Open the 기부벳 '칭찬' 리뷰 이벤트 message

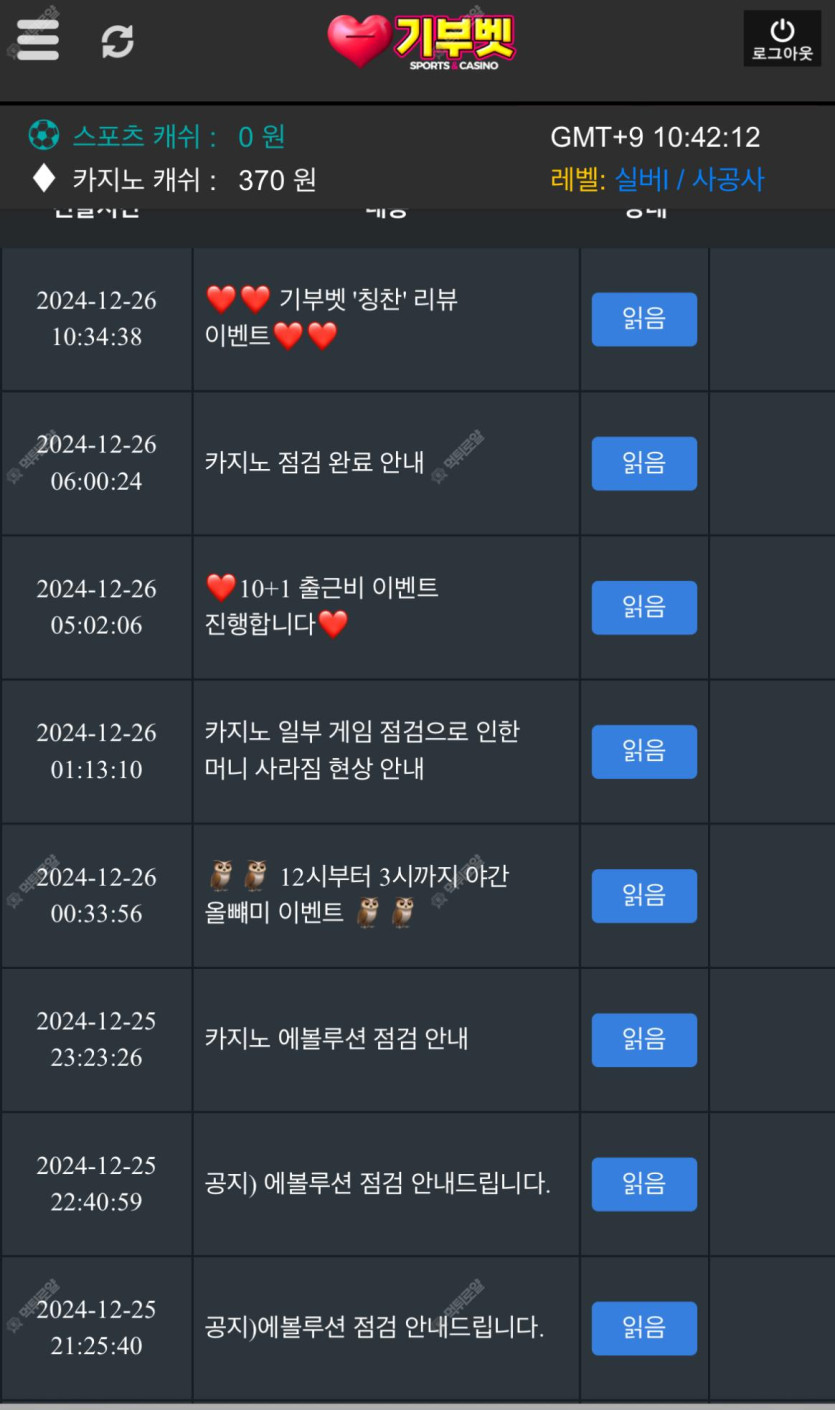(x=331, y=317)
